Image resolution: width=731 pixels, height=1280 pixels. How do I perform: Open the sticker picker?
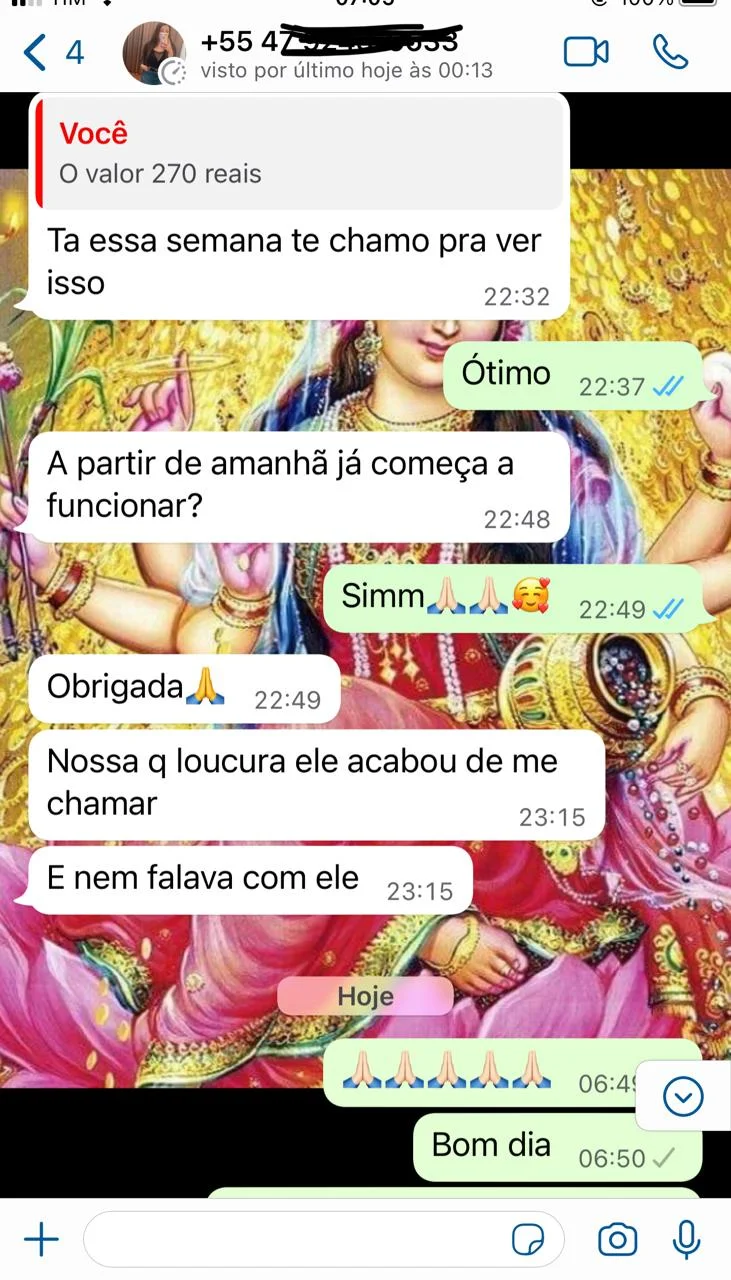527,1240
